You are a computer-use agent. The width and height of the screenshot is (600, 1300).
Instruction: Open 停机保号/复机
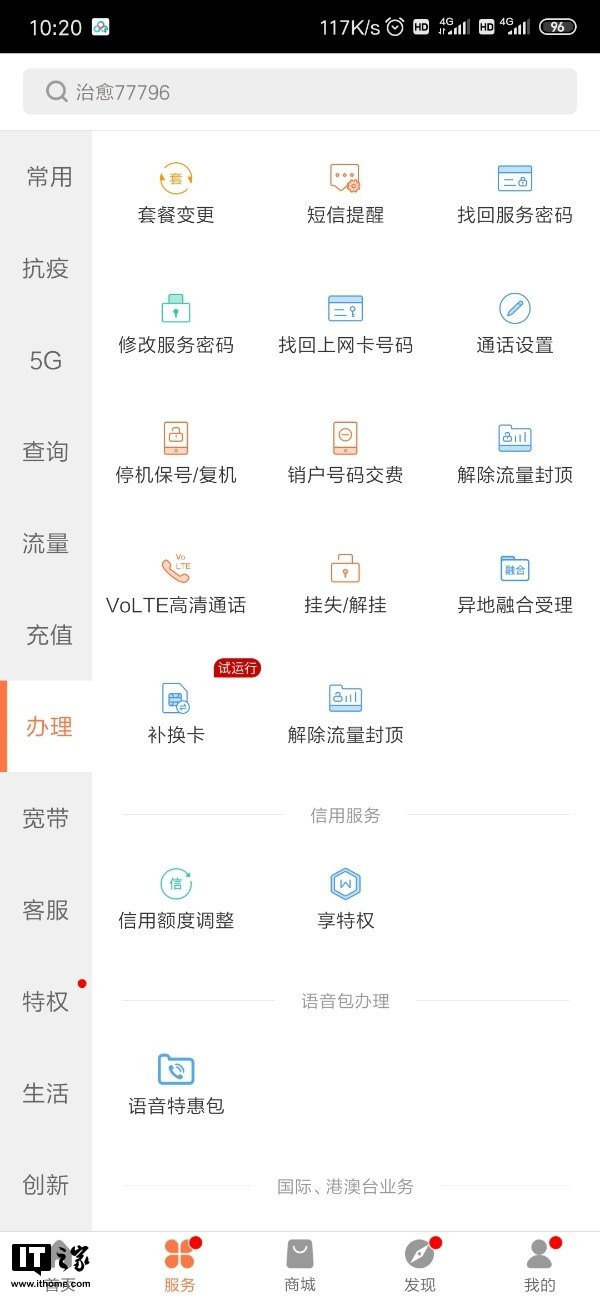click(176, 454)
